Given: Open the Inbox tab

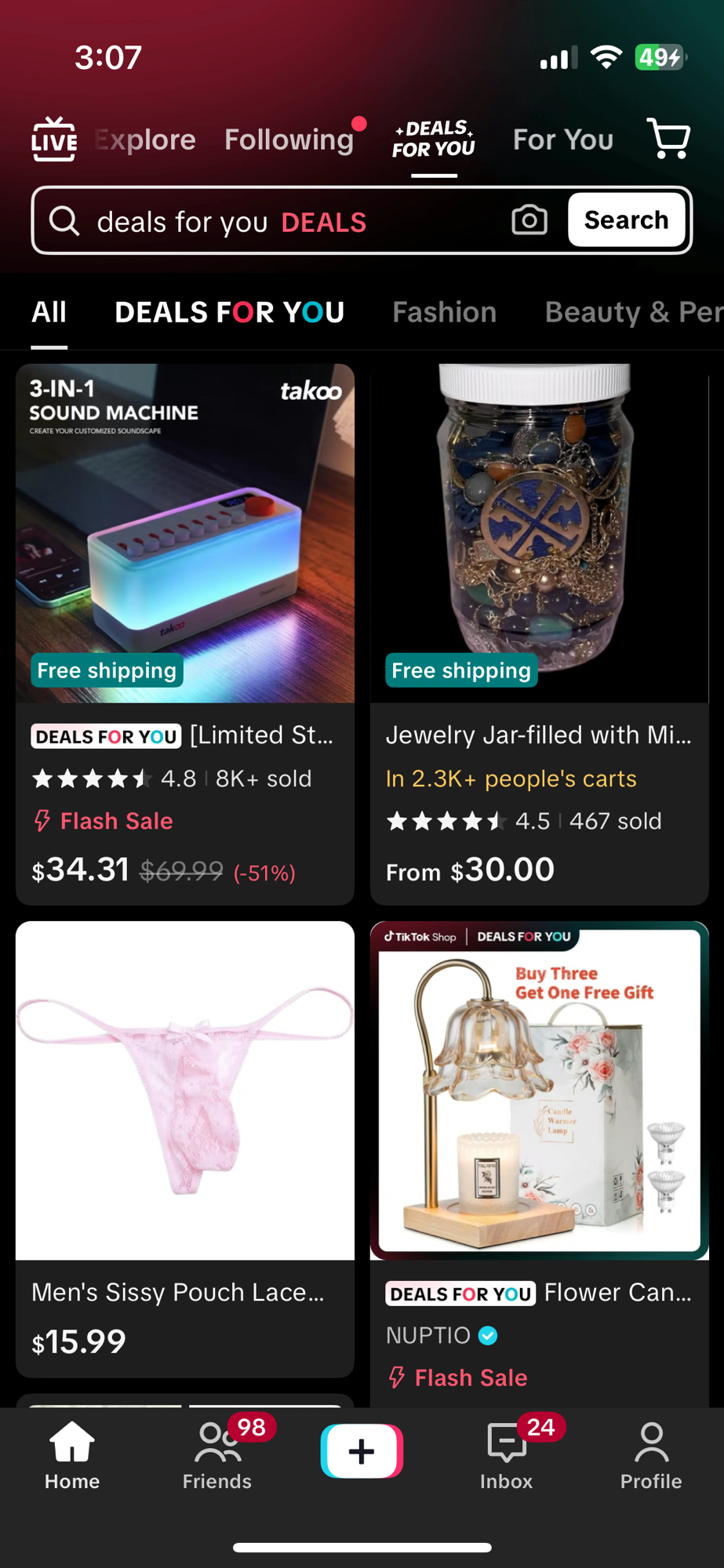Looking at the screenshot, I should tap(507, 1457).
